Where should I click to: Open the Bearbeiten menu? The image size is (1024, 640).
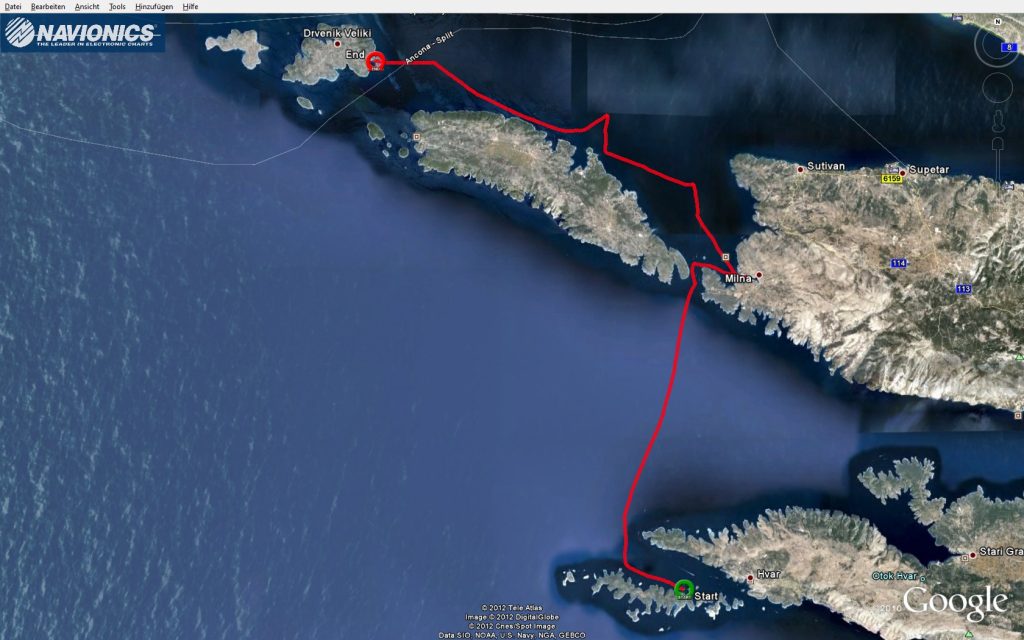click(x=48, y=6)
